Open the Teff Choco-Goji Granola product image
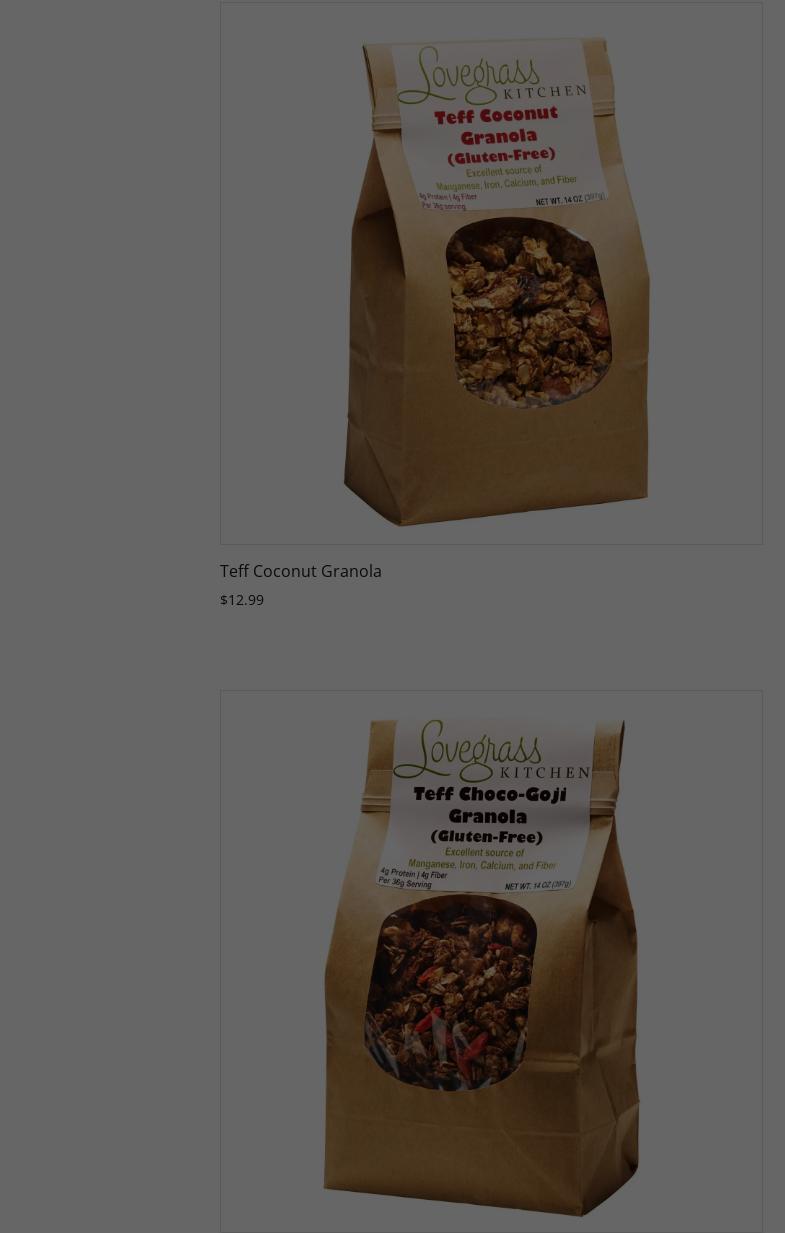The height and width of the screenshot is (1233, 785). [x=491, y=960]
